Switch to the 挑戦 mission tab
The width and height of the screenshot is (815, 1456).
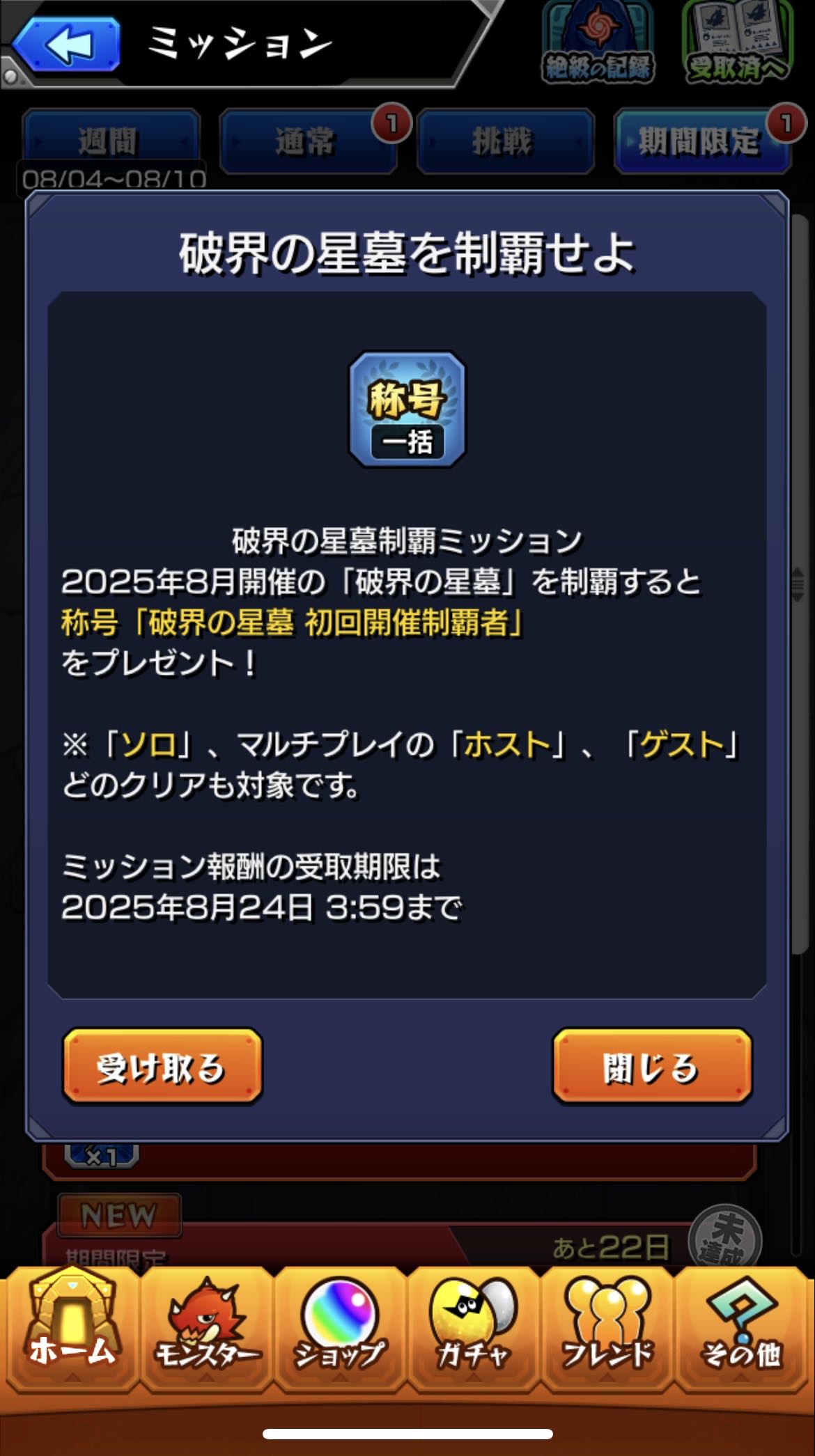[x=504, y=141]
